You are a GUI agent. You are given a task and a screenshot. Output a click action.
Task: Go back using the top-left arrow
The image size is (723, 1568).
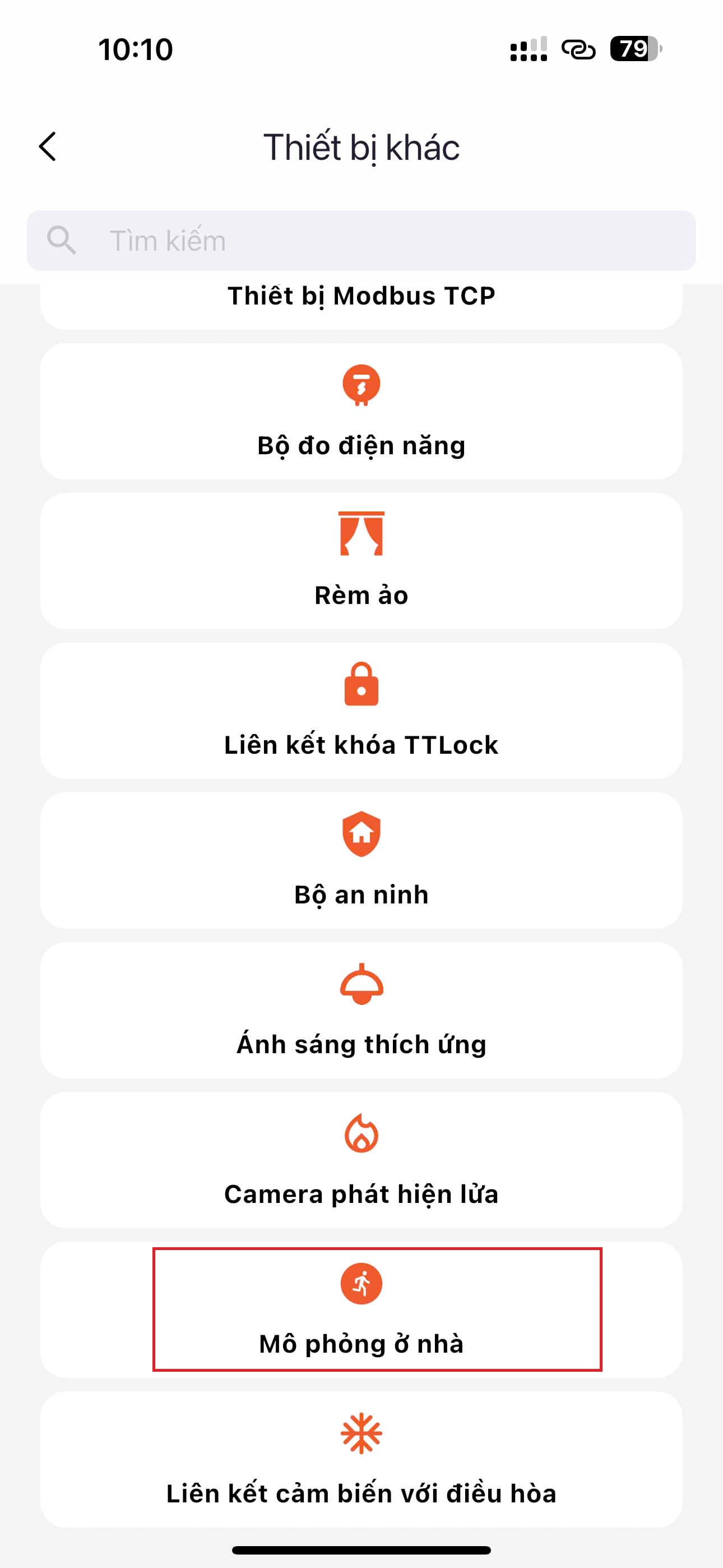48,147
